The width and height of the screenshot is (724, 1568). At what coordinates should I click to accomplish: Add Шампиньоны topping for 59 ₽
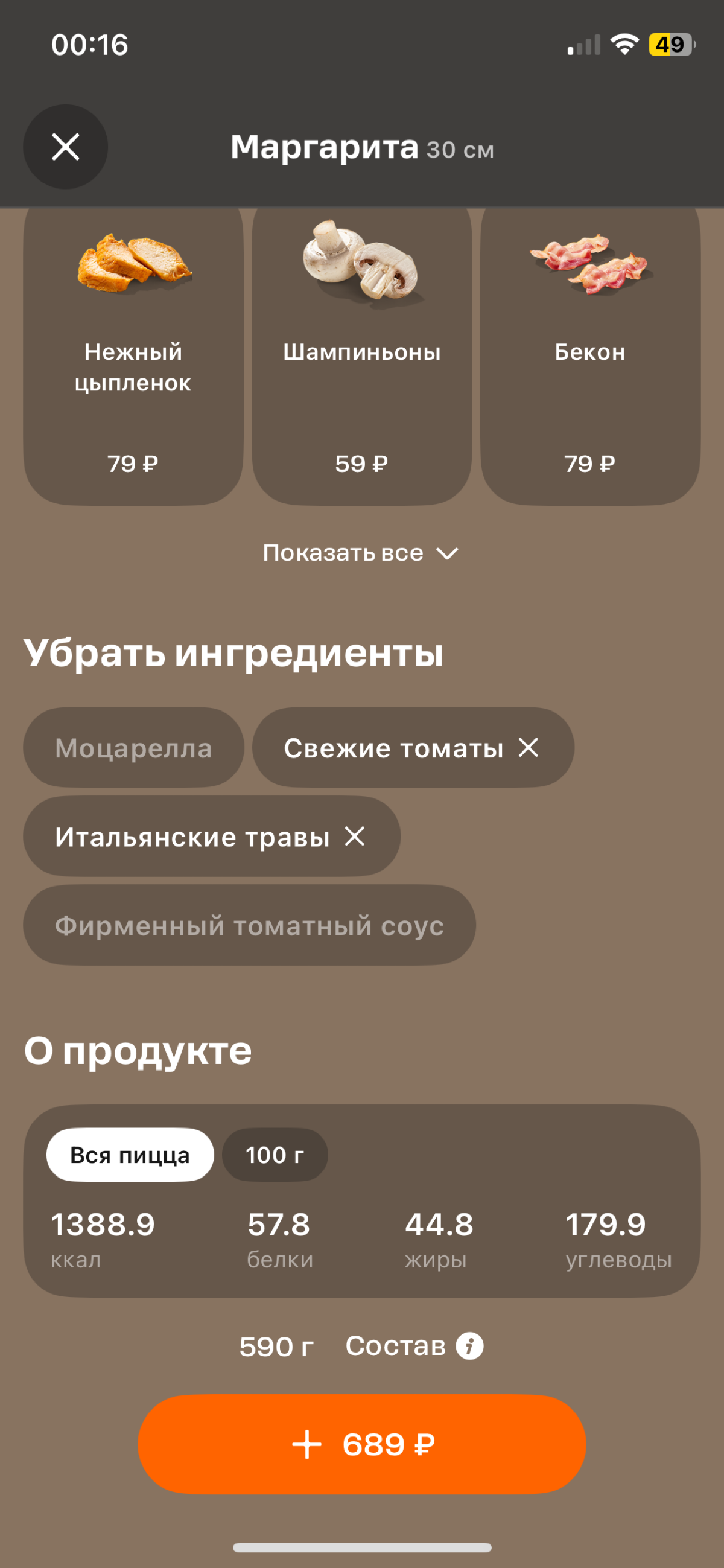361,465
